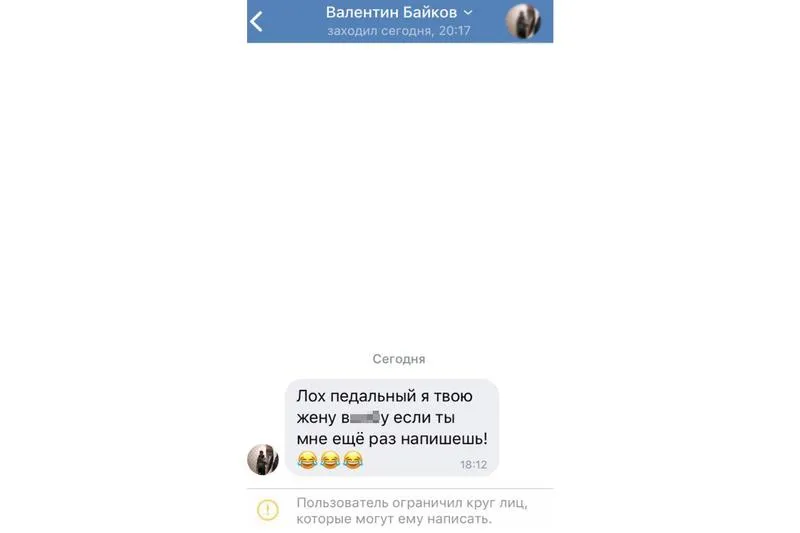Go back to the conversations list
This screenshot has height=533, width=800.
[258, 21]
